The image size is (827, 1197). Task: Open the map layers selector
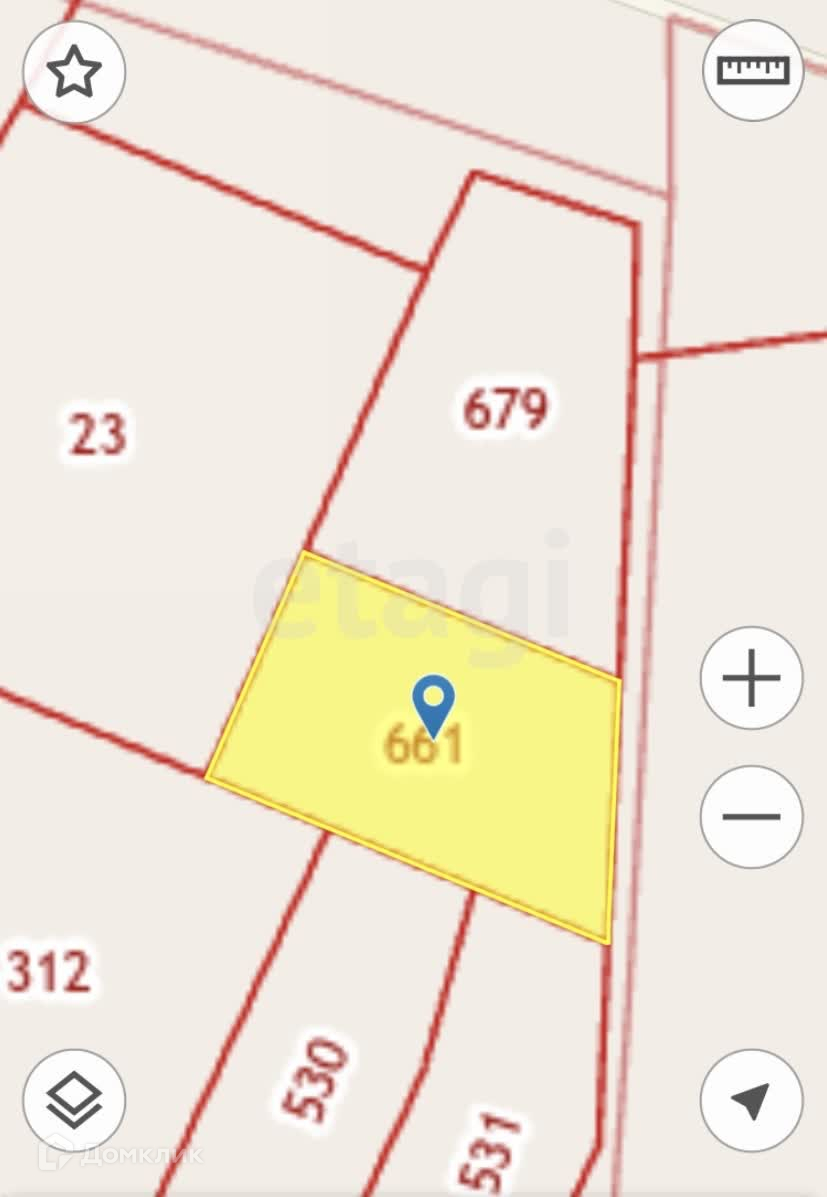pyautogui.click(x=74, y=1100)
